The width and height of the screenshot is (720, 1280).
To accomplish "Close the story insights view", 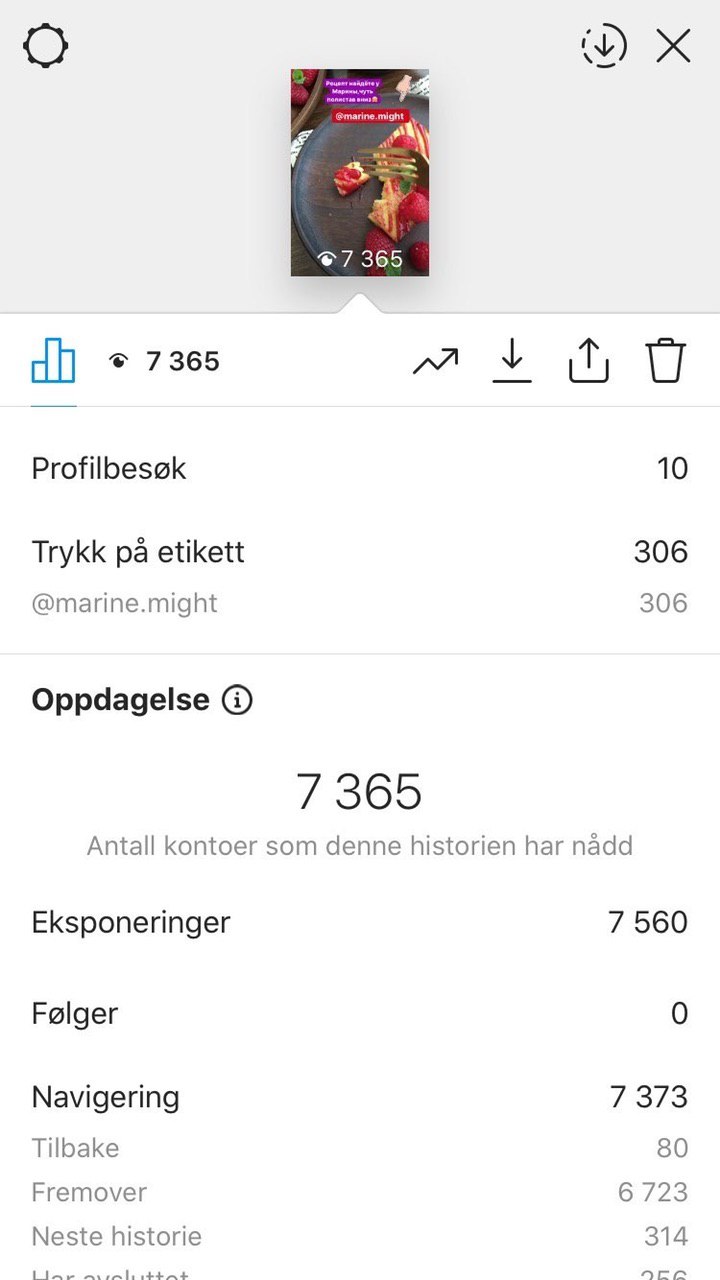I will (673, 46).
